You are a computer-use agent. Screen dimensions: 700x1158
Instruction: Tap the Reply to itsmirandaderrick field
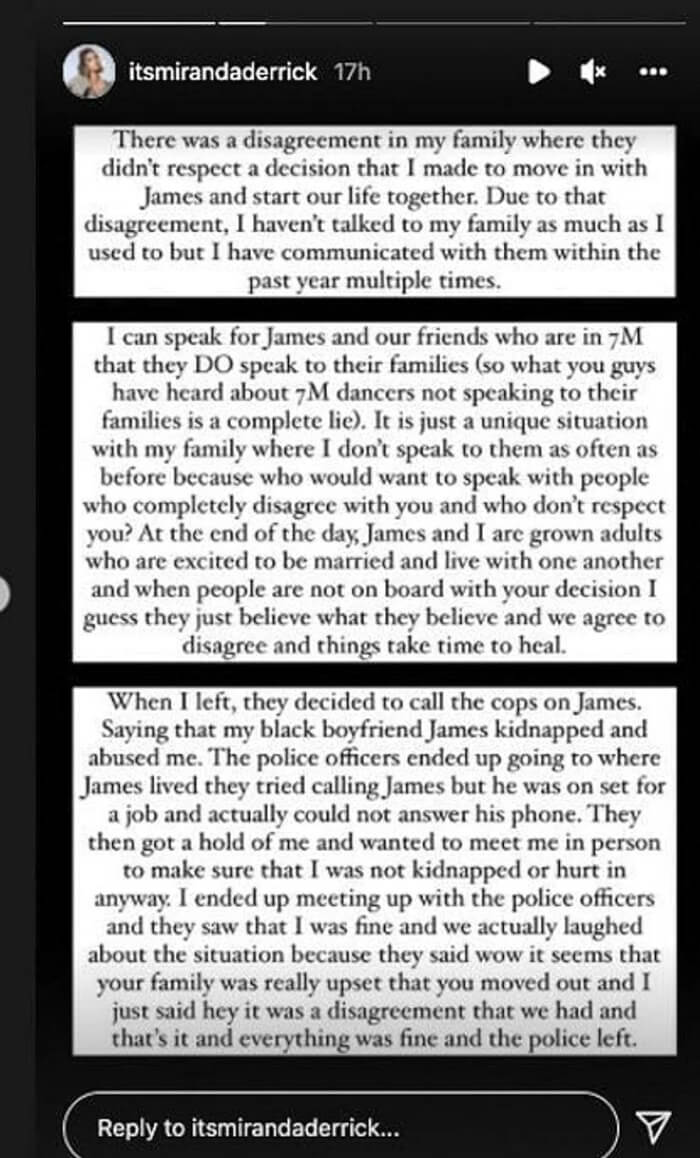pos(340,1128)
